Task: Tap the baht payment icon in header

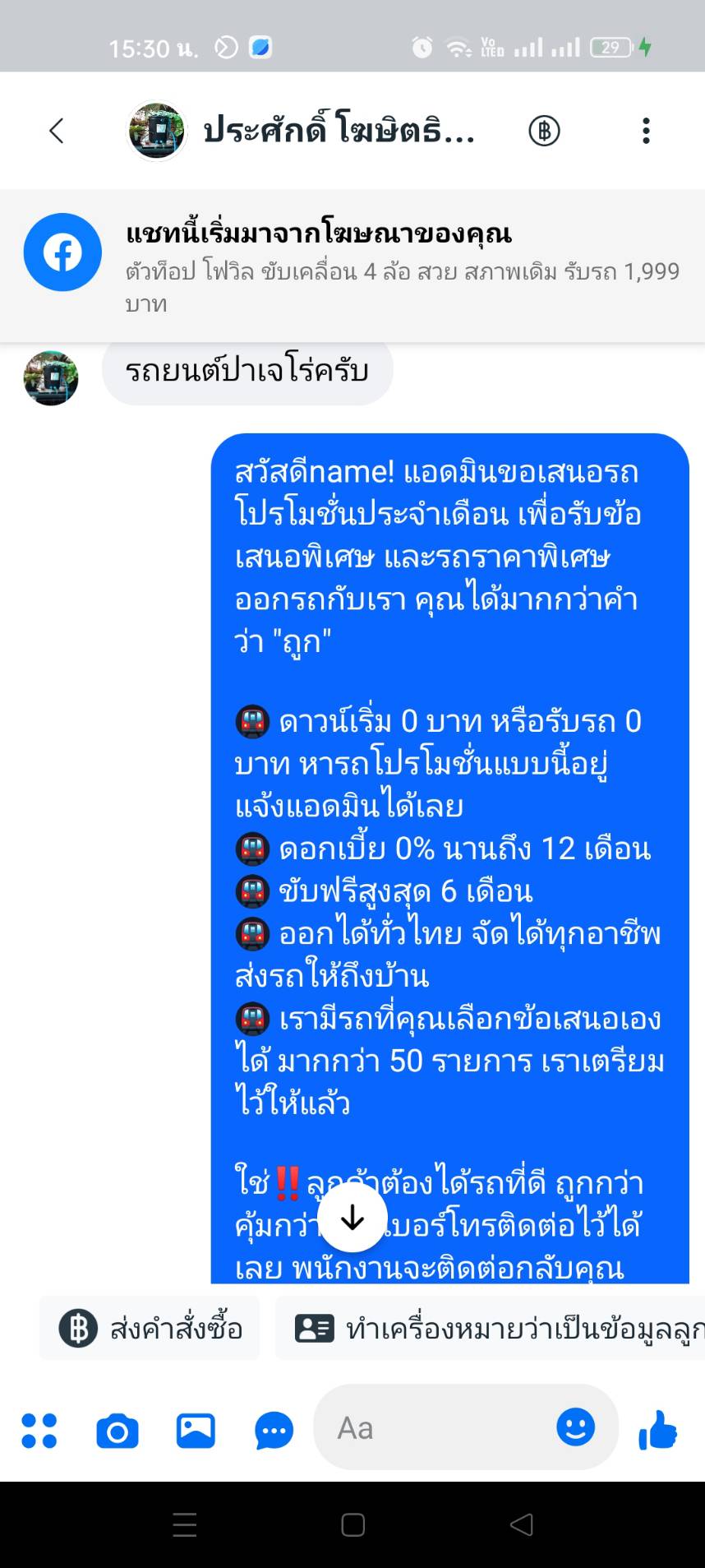Action: pos(544,131)
